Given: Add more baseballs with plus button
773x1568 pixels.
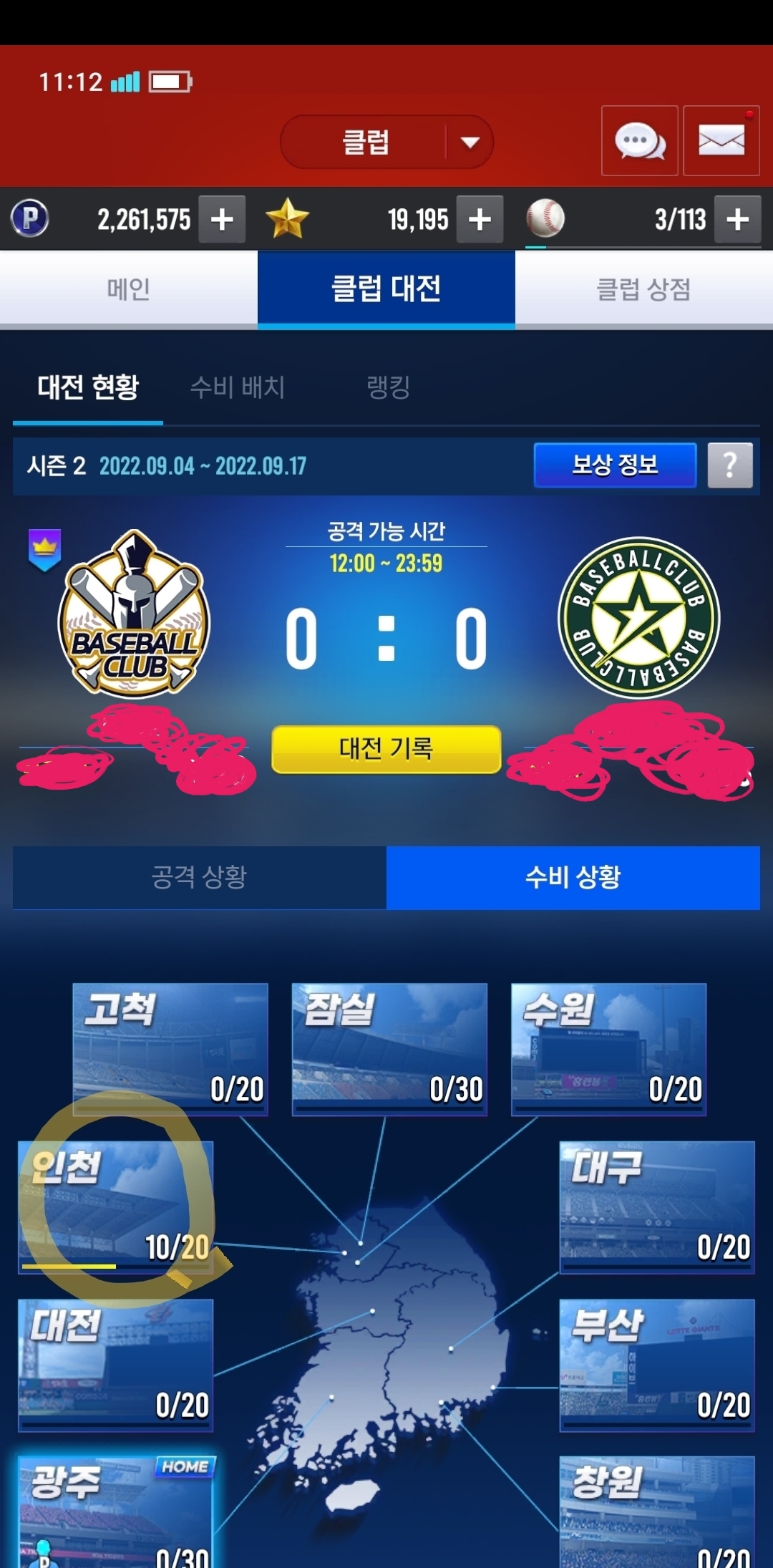Looking at the screenshot, I should pyautogui.click(x=737, y=219).
